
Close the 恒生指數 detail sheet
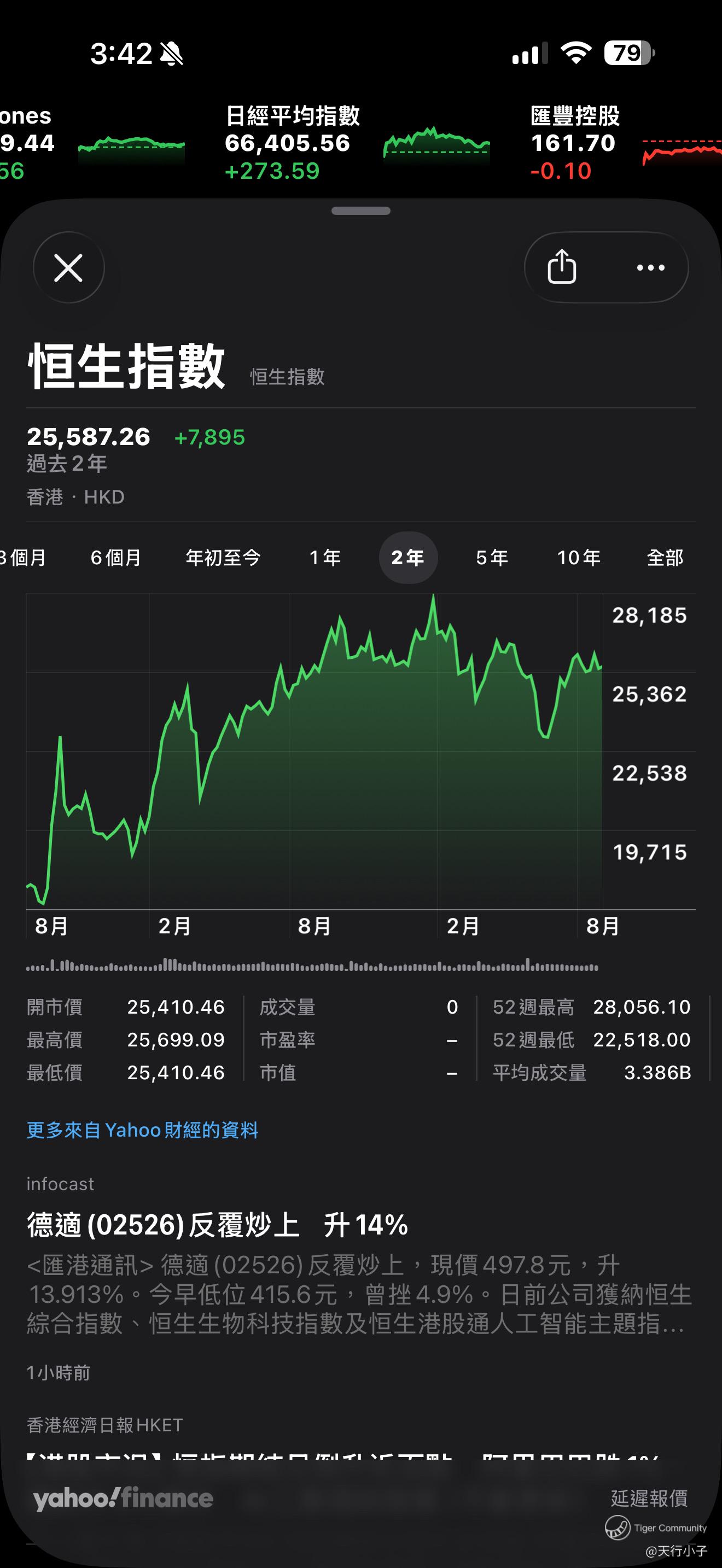[x=68, y=267]
